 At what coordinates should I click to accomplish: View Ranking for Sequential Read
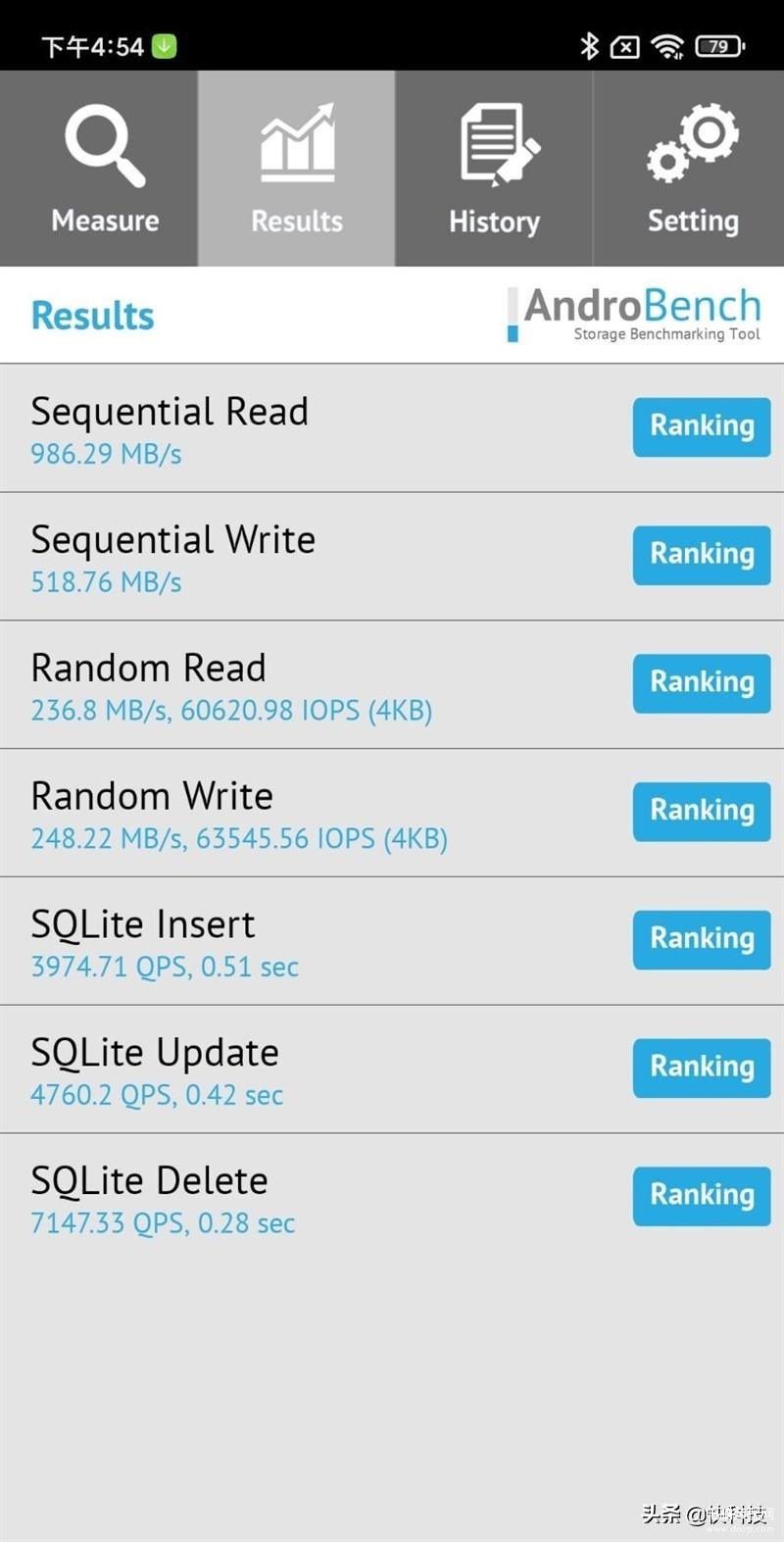pyautogui.click(x=702, y=426)
